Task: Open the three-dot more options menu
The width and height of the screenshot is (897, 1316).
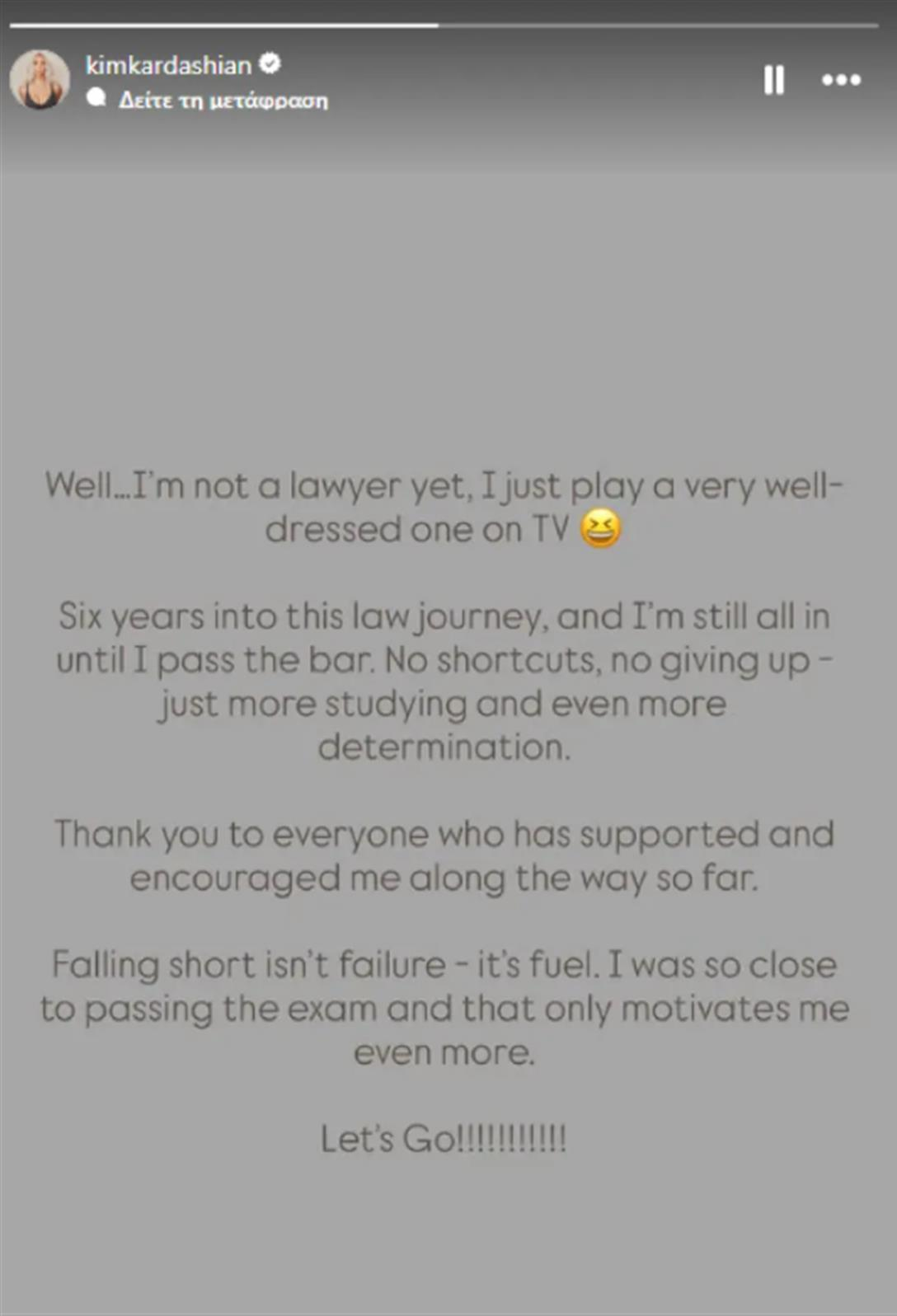Action: pyautogui.click(x=841, y=80)
